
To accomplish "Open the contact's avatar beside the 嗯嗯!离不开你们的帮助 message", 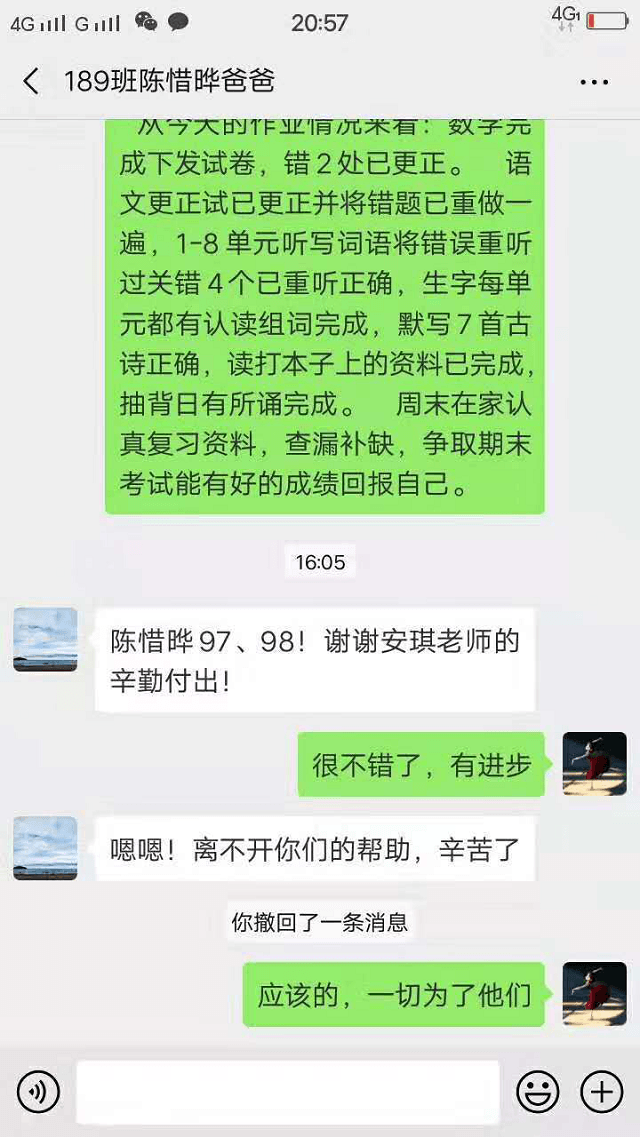I will [x=45, y=848].
